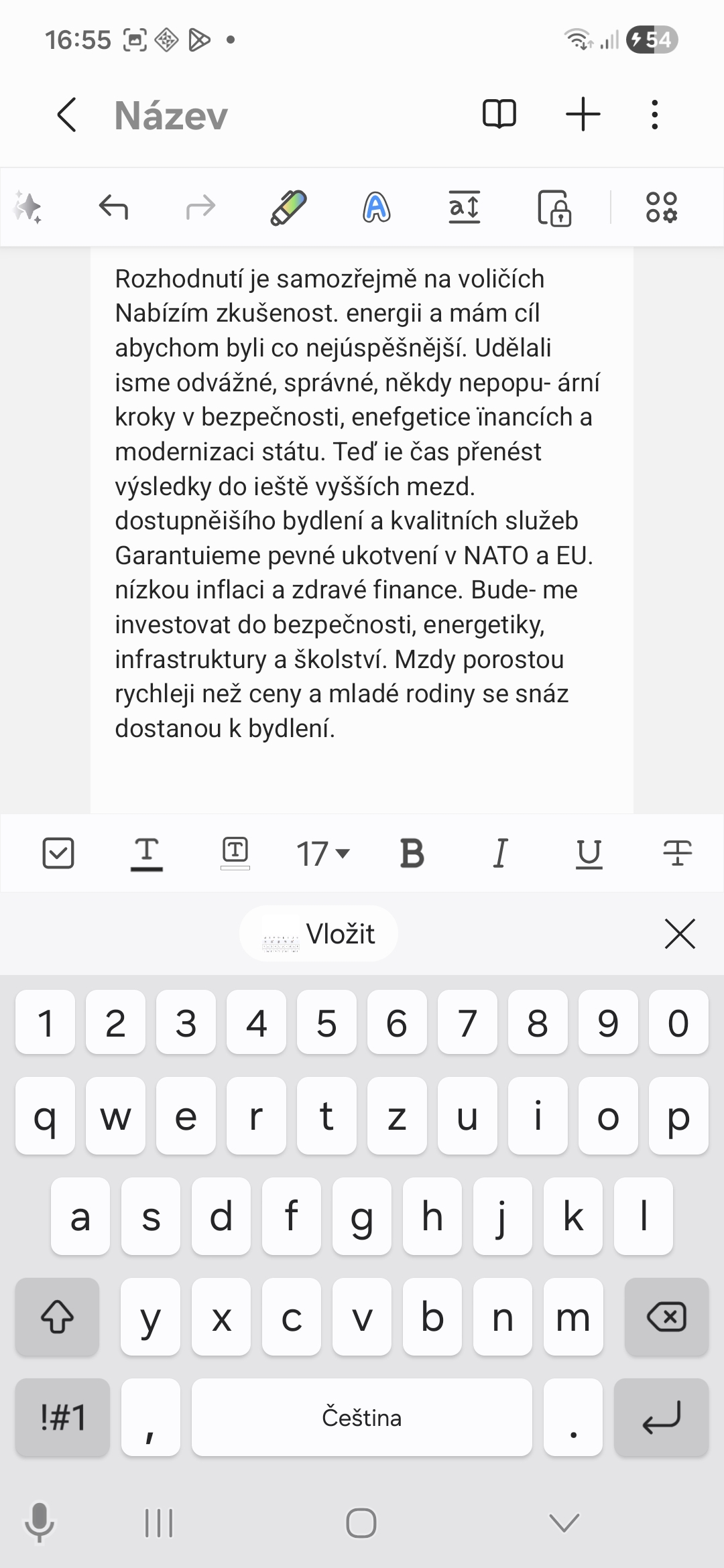Open the font size 17 dropdown
Image resolution: width=724 pixels, height=1568 pixels.
322,854
